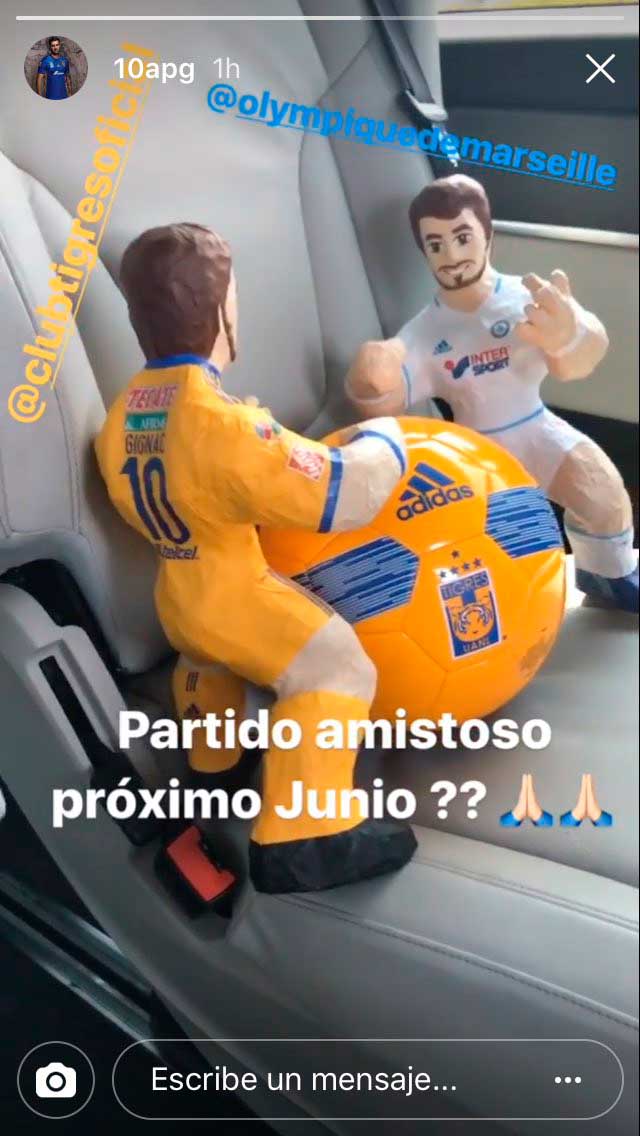Tap the 10apg username
The height and width of the screenshot is (1136, 640).
[154, 70]
